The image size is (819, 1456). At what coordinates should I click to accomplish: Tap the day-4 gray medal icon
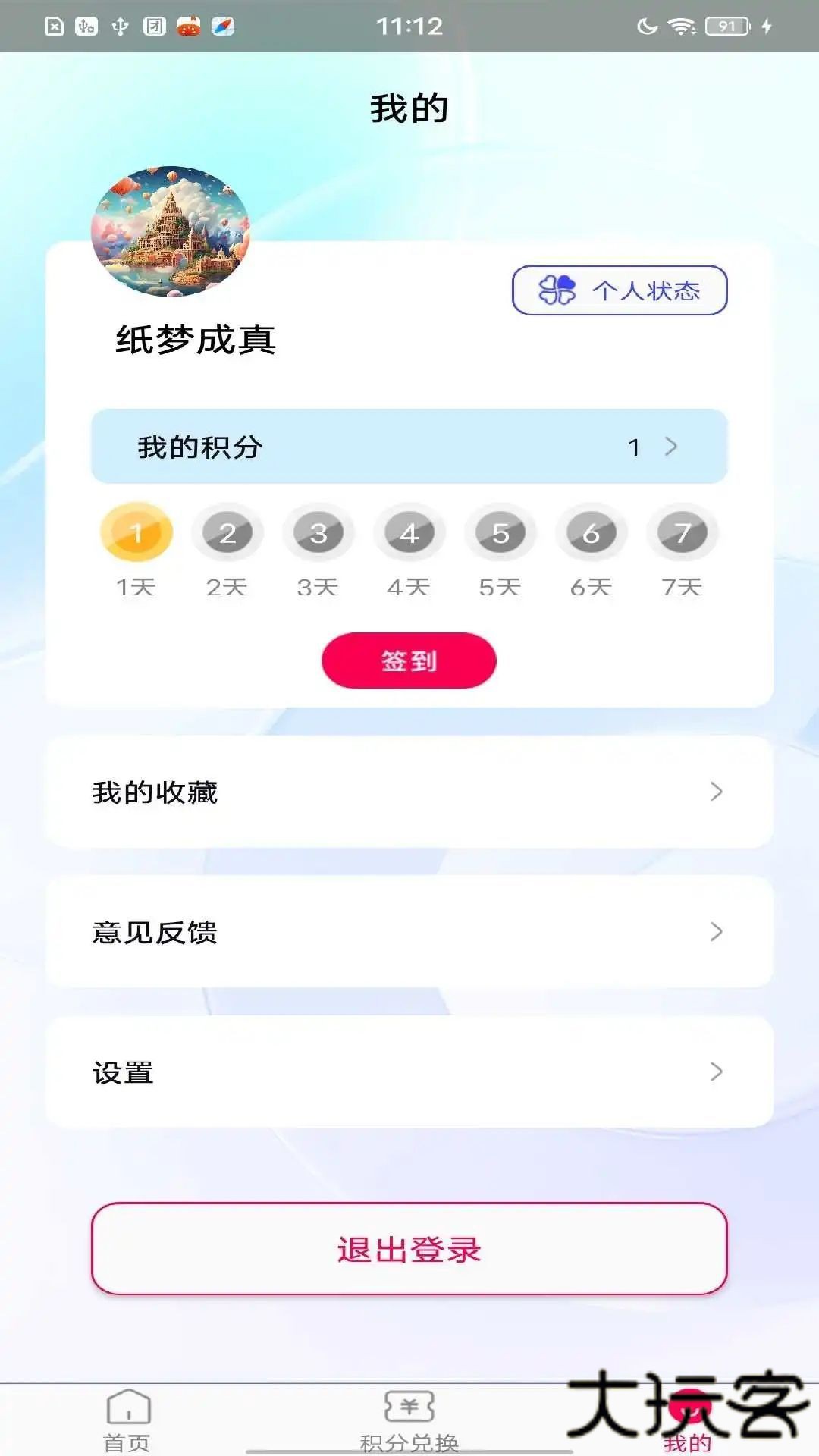pyautogui.click(x=409, y=532)
